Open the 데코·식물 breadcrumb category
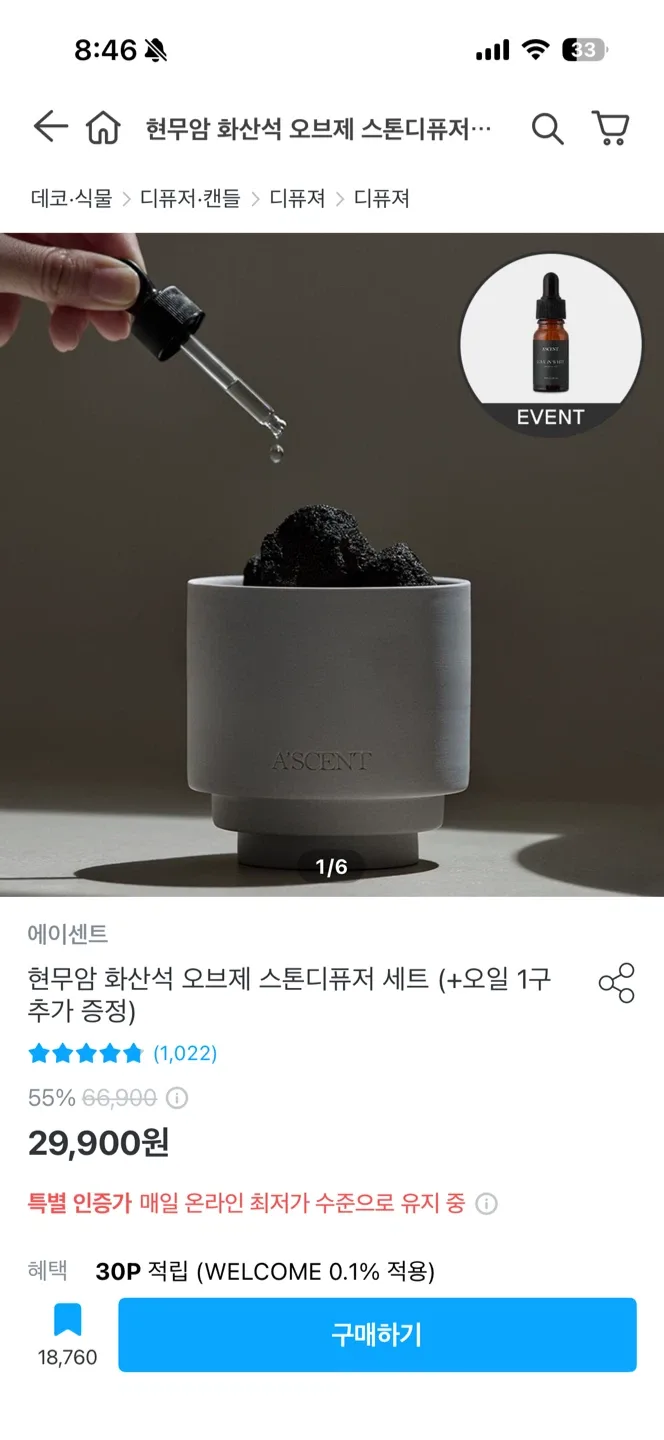The image size is (664, 1440). pos(71,198)
